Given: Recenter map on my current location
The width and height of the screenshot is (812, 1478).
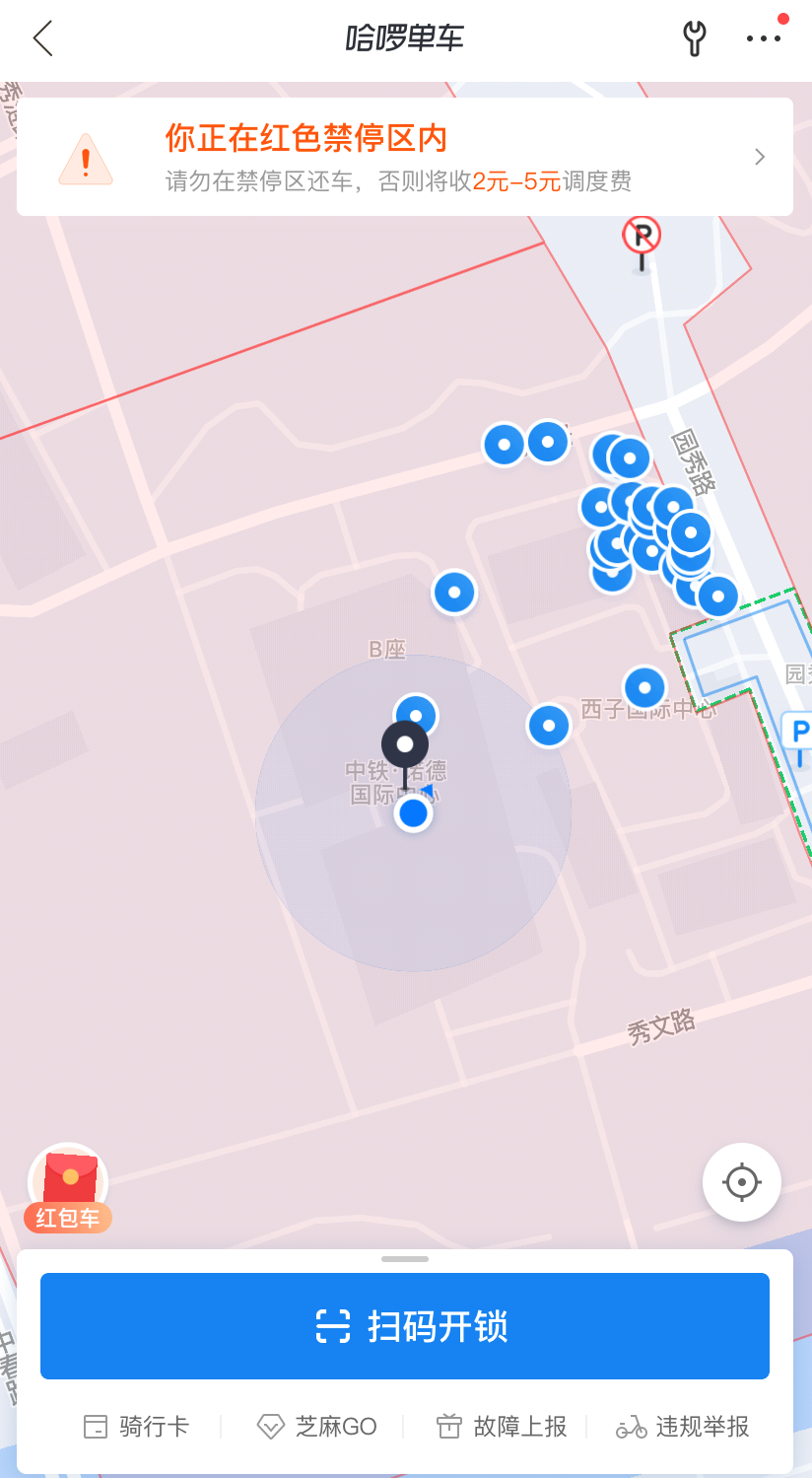Looking at the screenshot, I should [741, 1181].
